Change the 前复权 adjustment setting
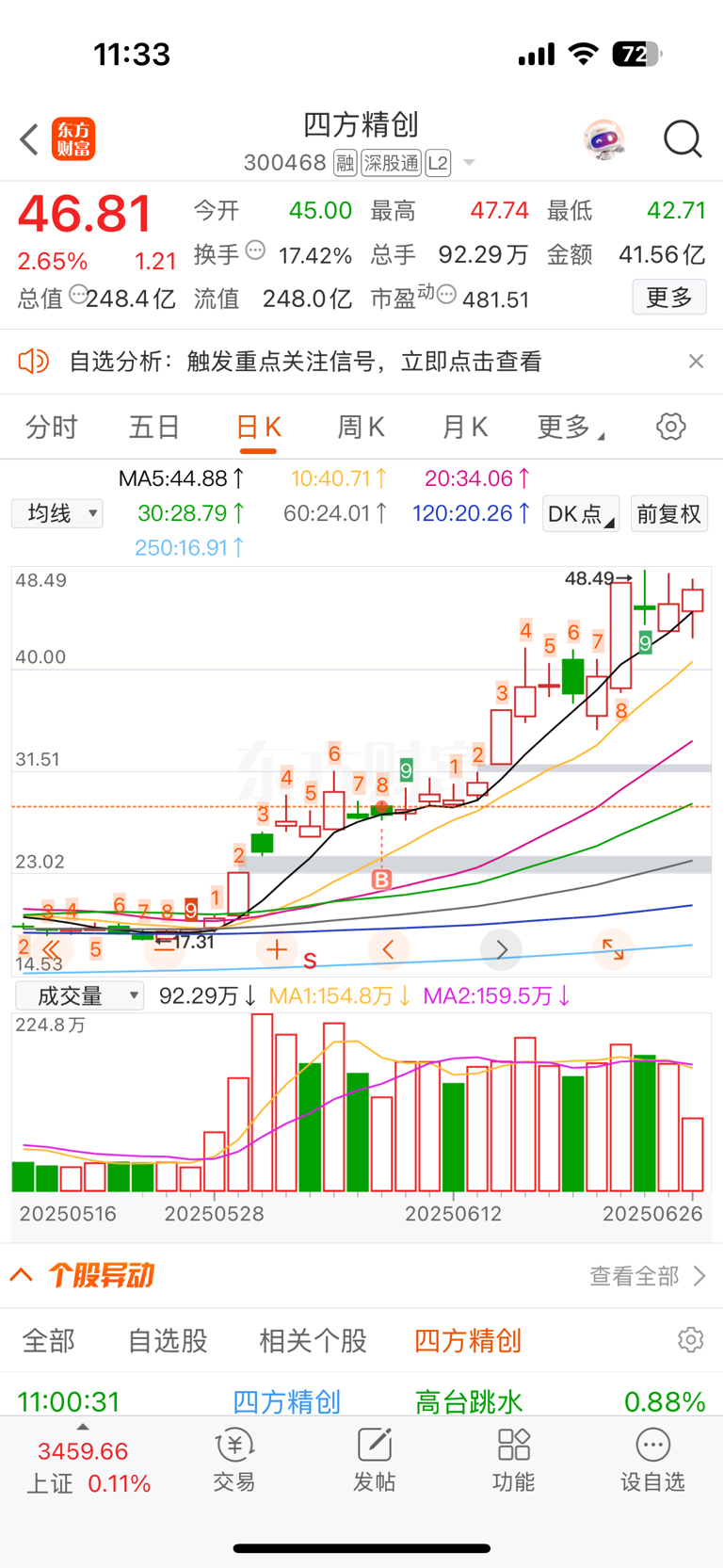The height and width of the screenshot is (1568, 724). 668,514
